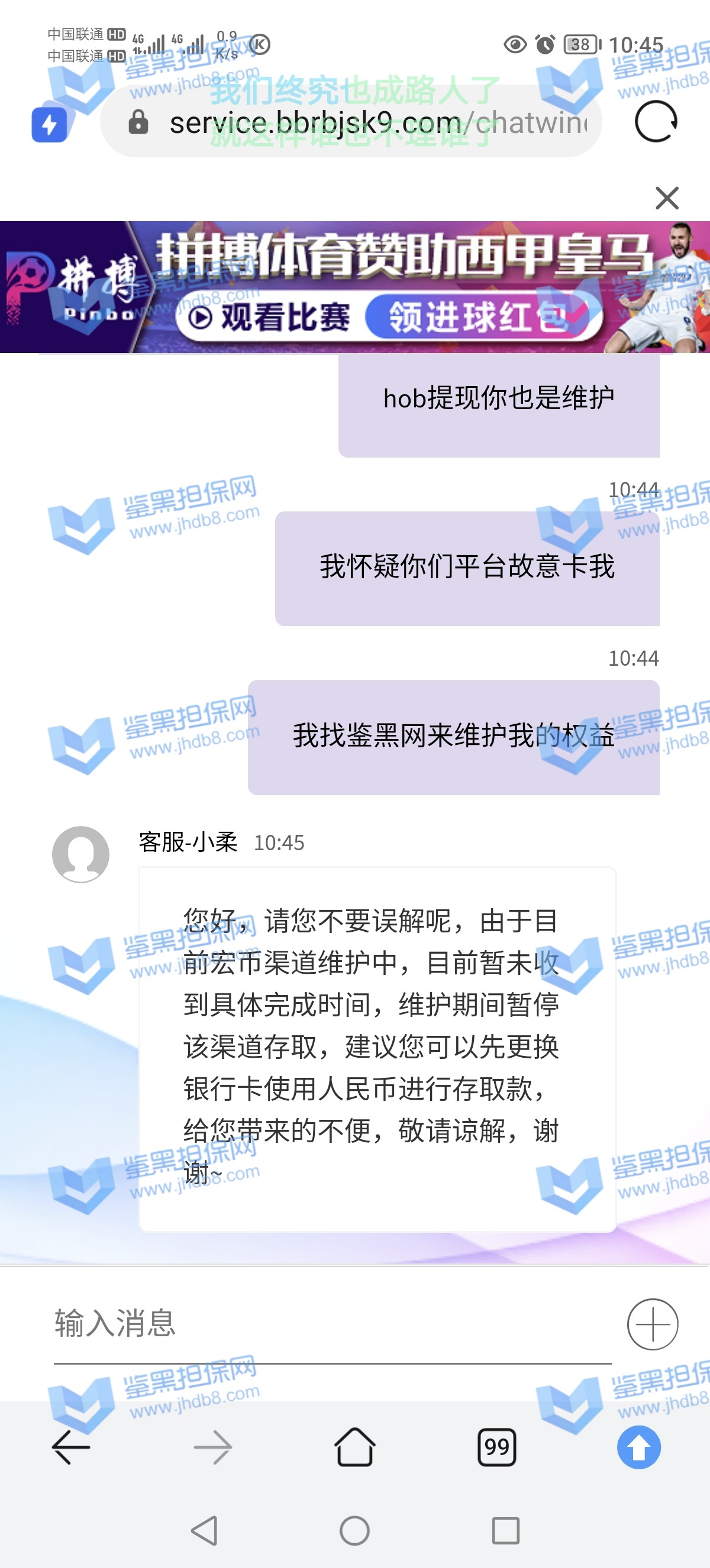Reload the page with the refresh icon

click(655, 122)
